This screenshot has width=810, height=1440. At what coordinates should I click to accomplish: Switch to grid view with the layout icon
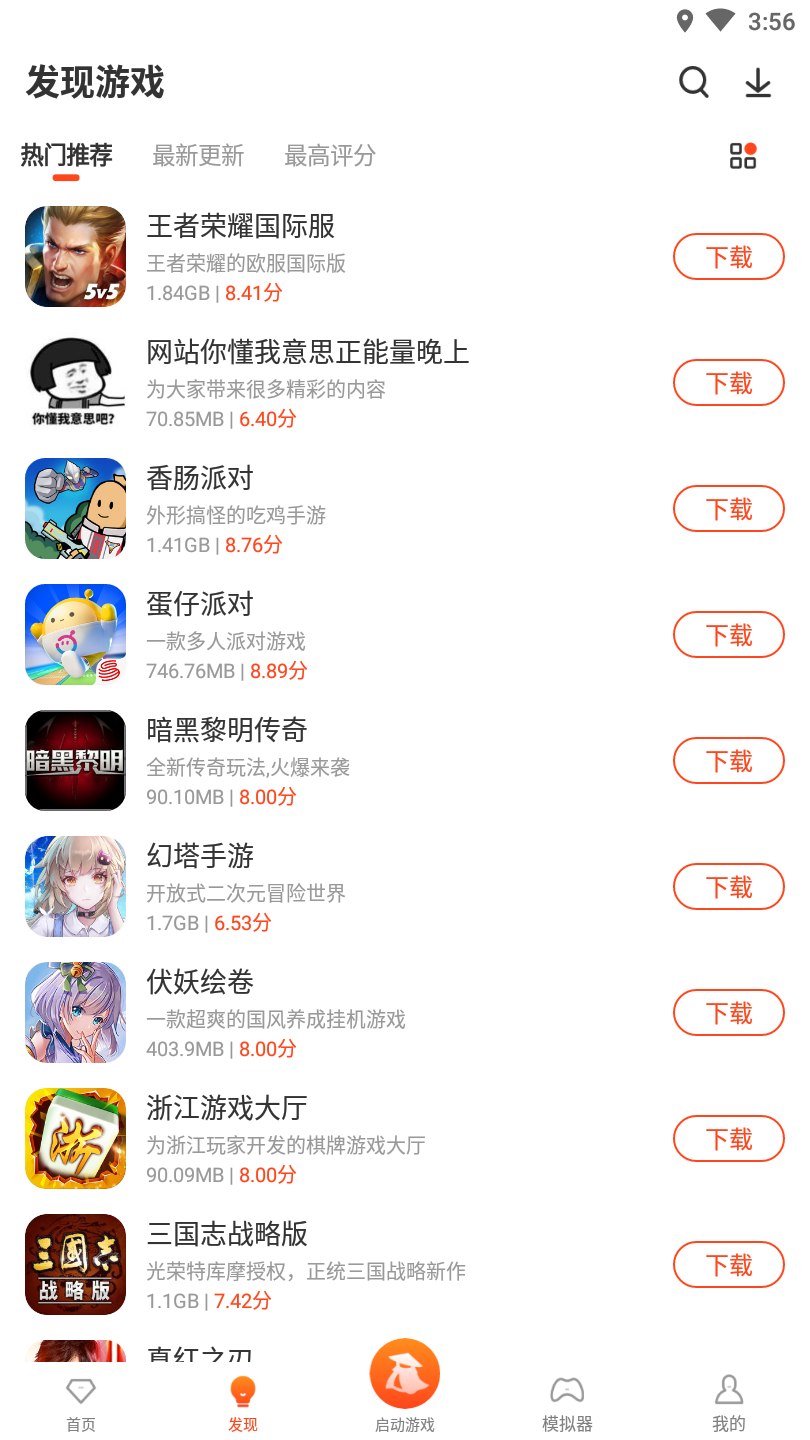[x=743, y=156]
